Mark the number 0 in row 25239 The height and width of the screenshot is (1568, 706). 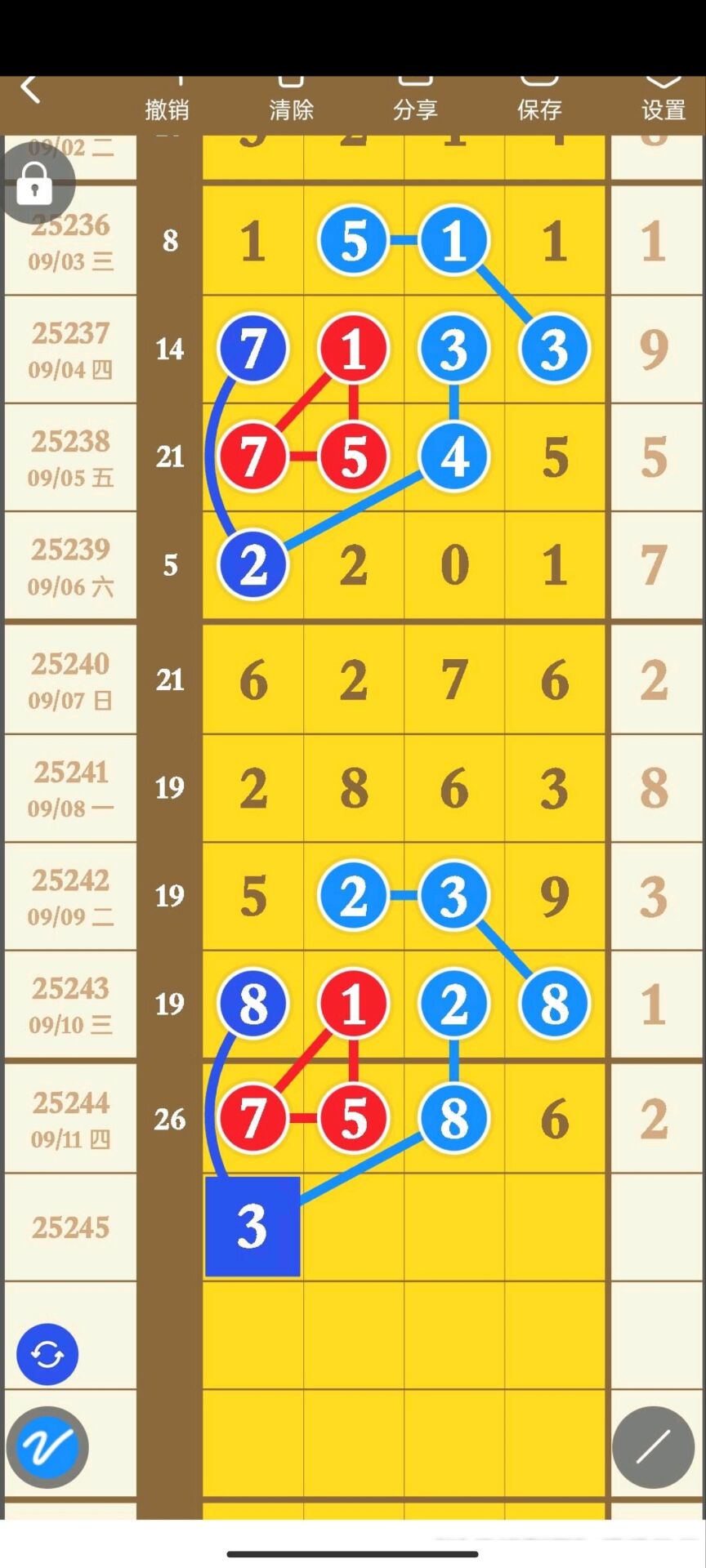coord(454,565)
